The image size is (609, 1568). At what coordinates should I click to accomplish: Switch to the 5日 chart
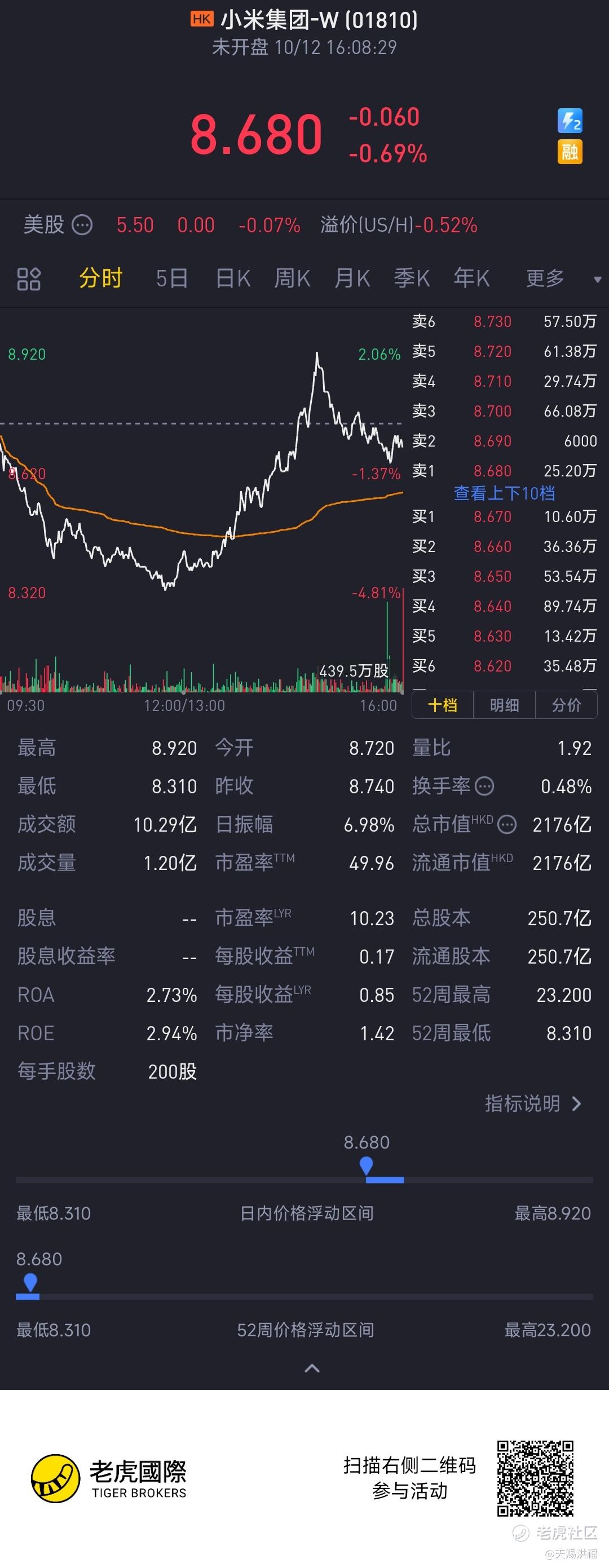[172, 279]
